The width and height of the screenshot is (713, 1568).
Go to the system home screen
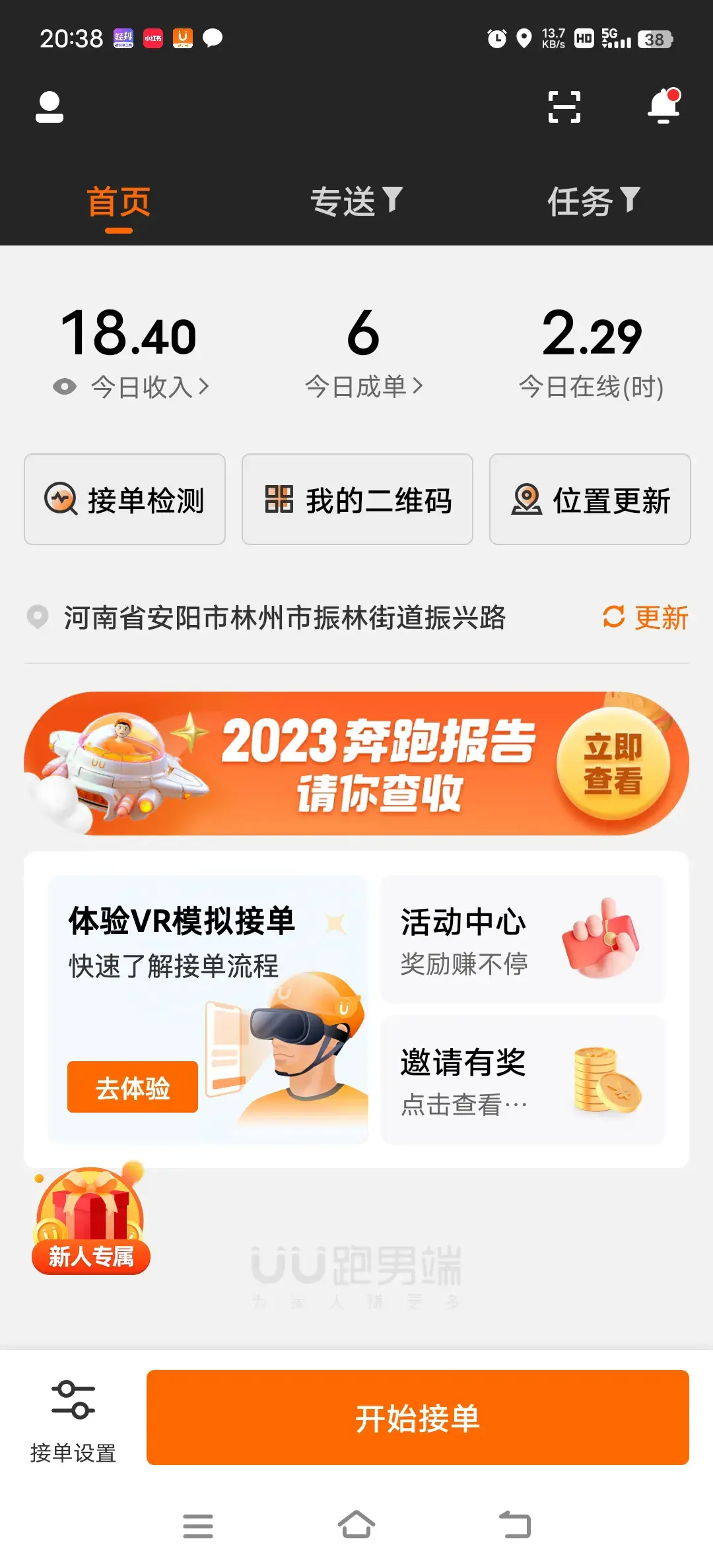tap(356, 1525)
